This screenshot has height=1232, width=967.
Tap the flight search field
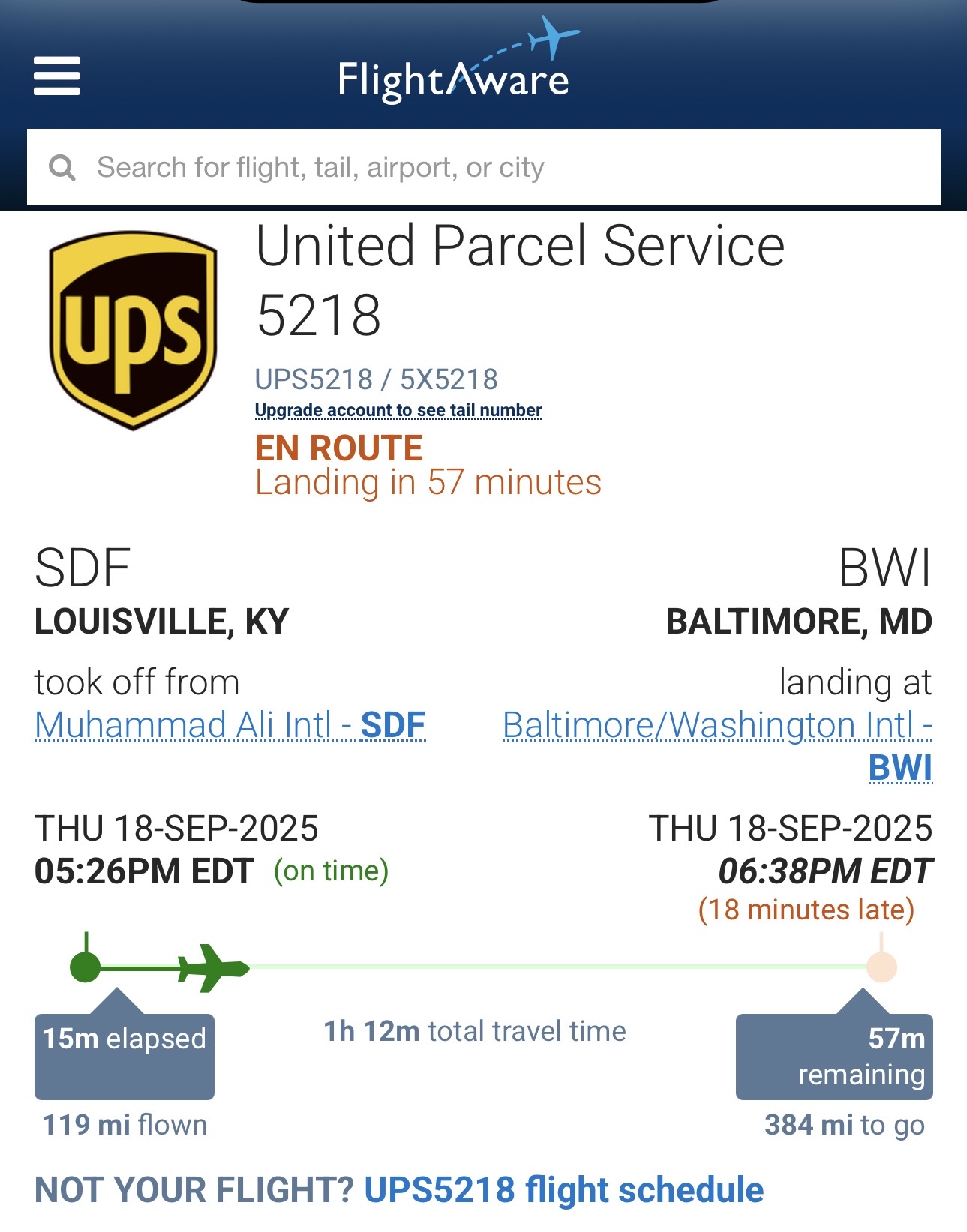coord(483,167)
